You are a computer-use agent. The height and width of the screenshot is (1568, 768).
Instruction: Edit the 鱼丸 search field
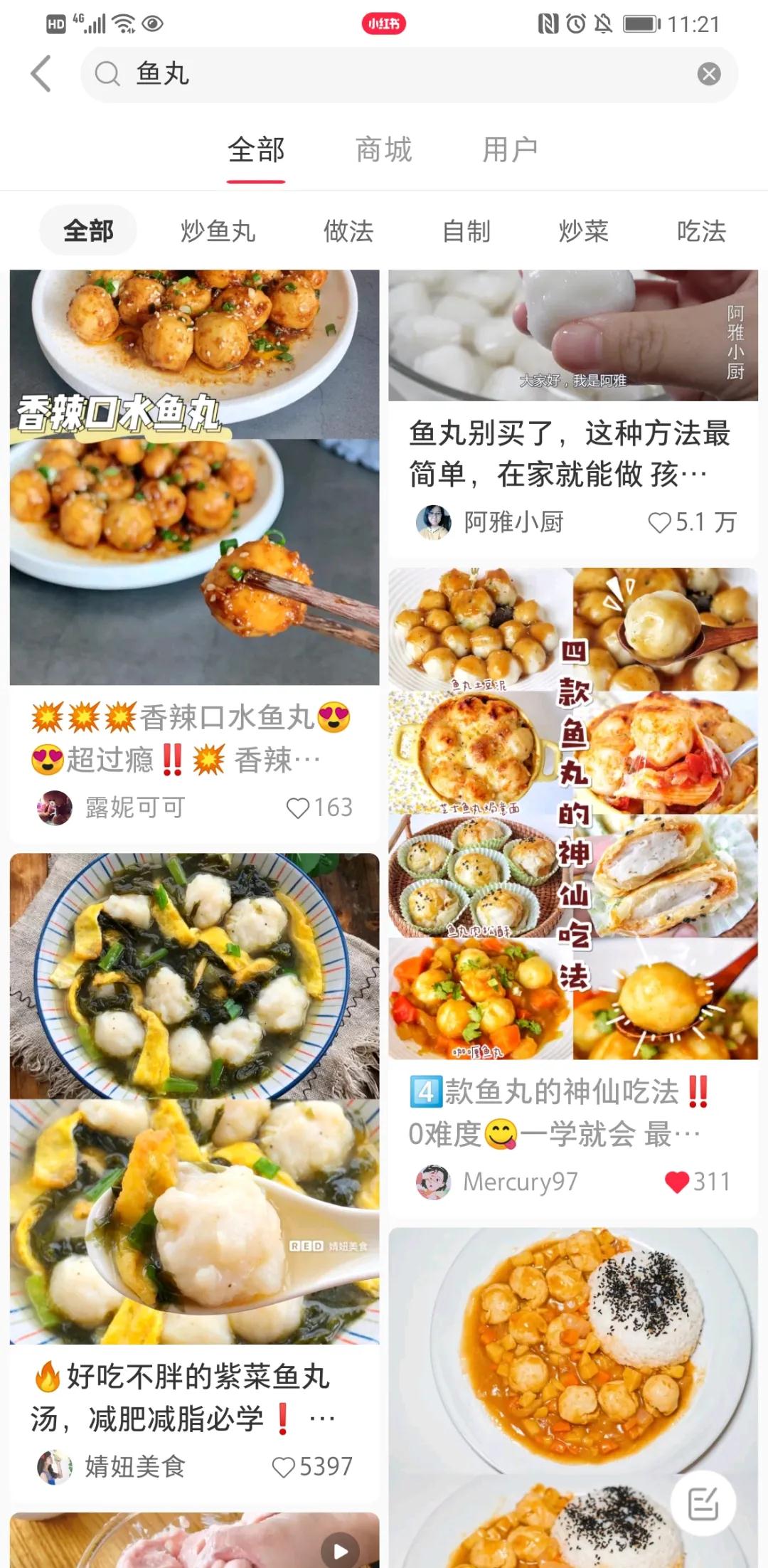pos(398,74)
